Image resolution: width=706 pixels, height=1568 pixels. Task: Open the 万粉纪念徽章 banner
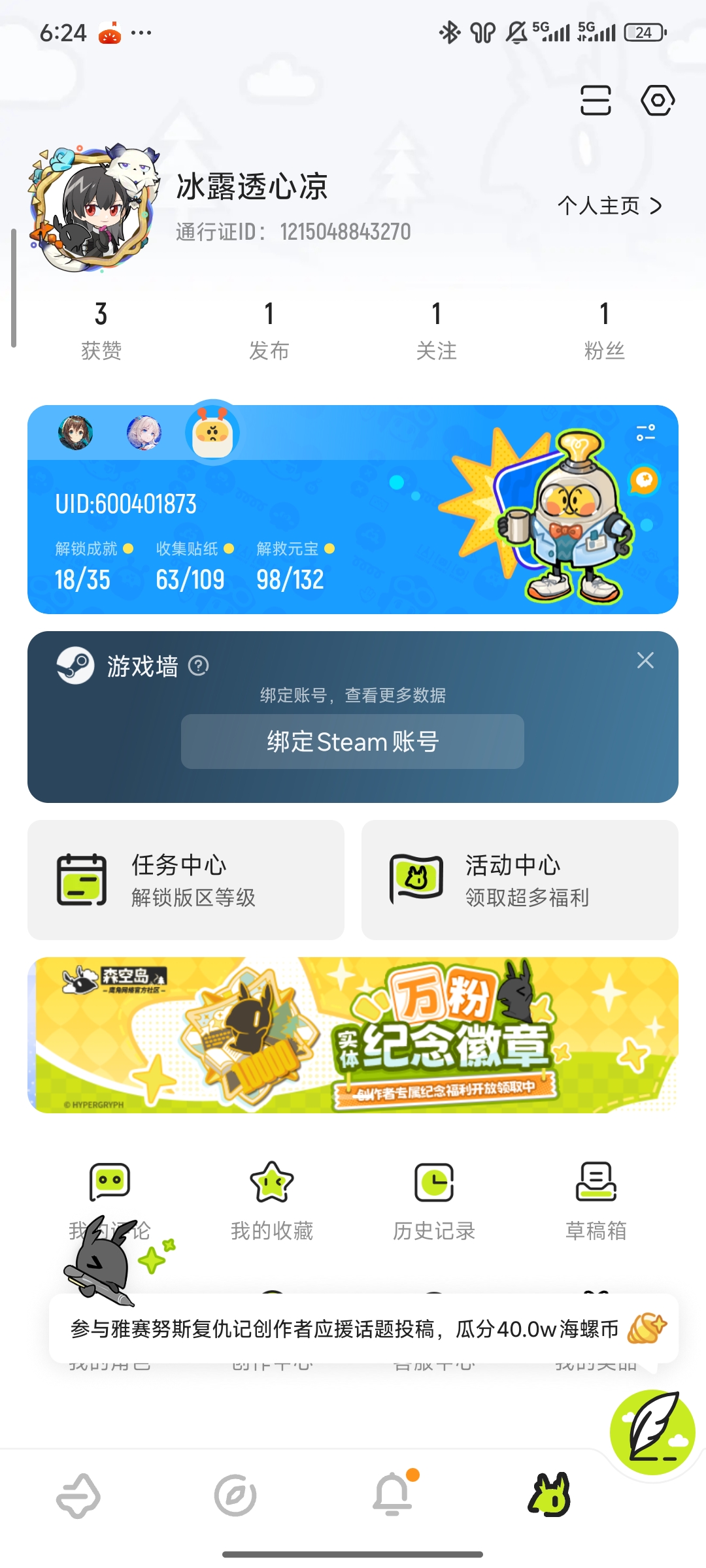point(352,1035)
